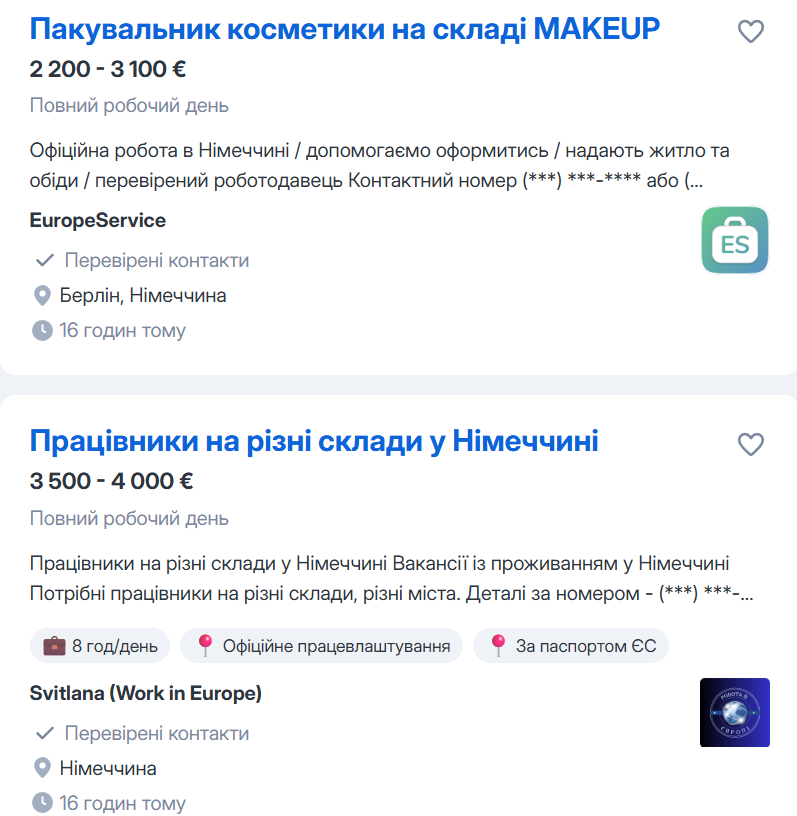Select the 8 год/день tag
797x816 pixels.
click(98, 646)
